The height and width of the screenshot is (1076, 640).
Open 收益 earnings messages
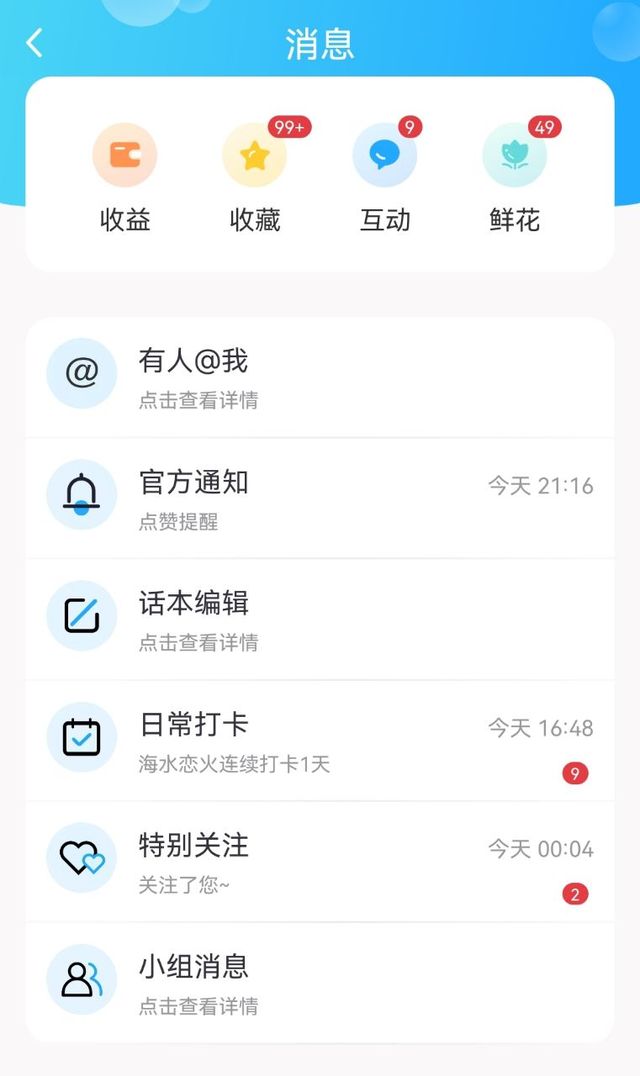tap(125, 177)
